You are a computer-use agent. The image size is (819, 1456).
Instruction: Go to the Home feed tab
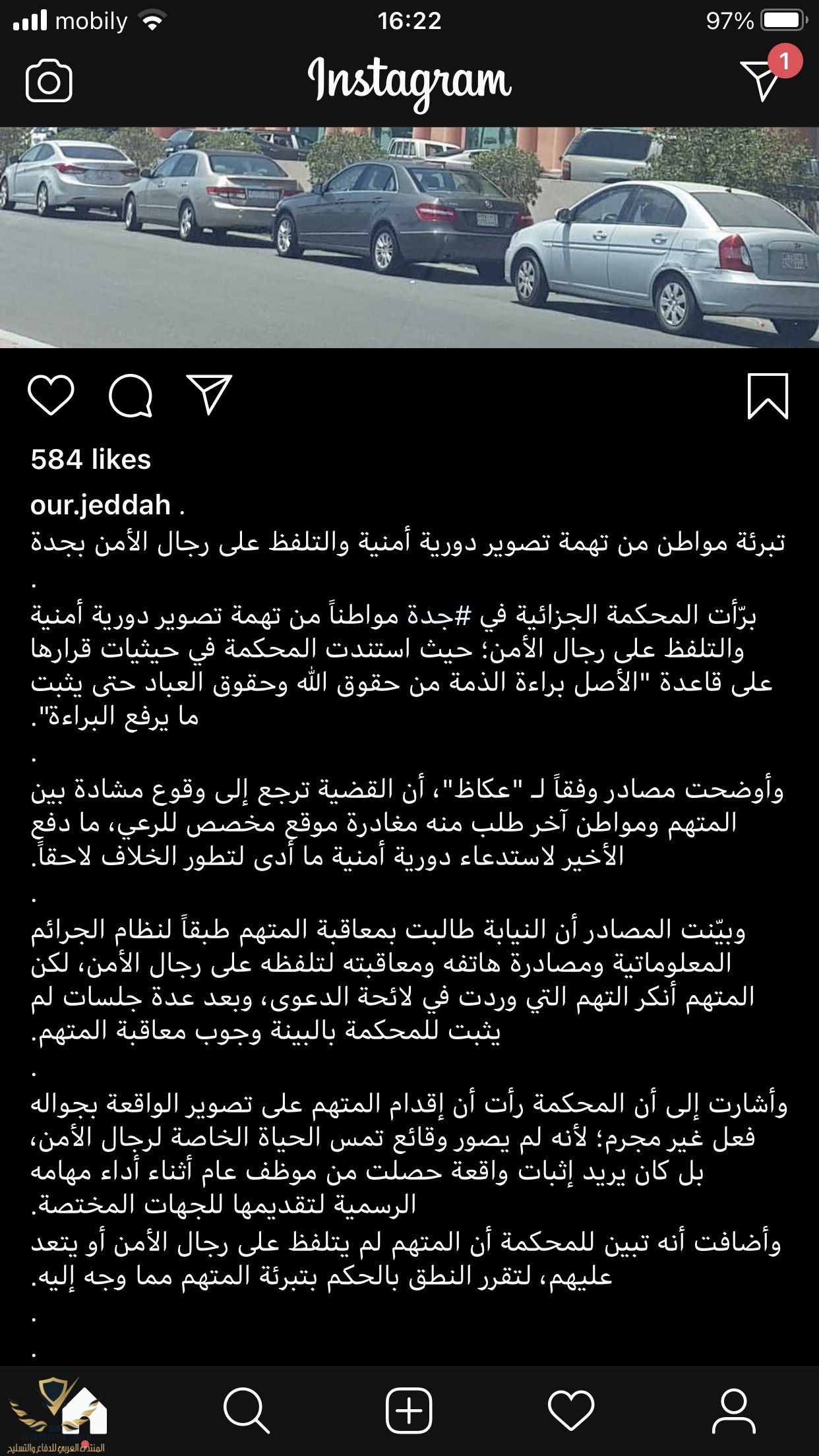point(84,1410)
